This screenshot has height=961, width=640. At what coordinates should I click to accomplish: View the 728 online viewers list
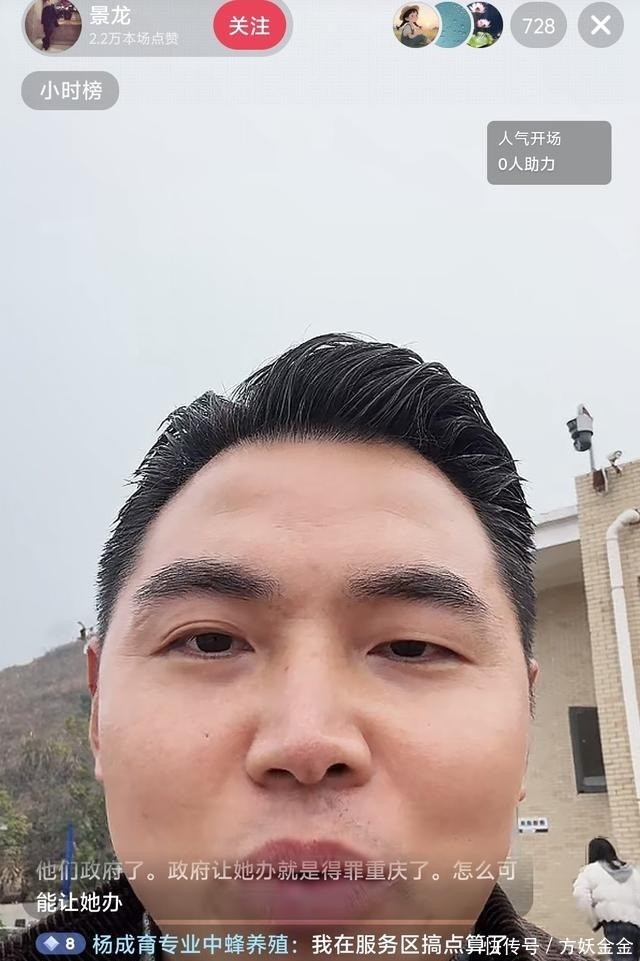point(538,26)
